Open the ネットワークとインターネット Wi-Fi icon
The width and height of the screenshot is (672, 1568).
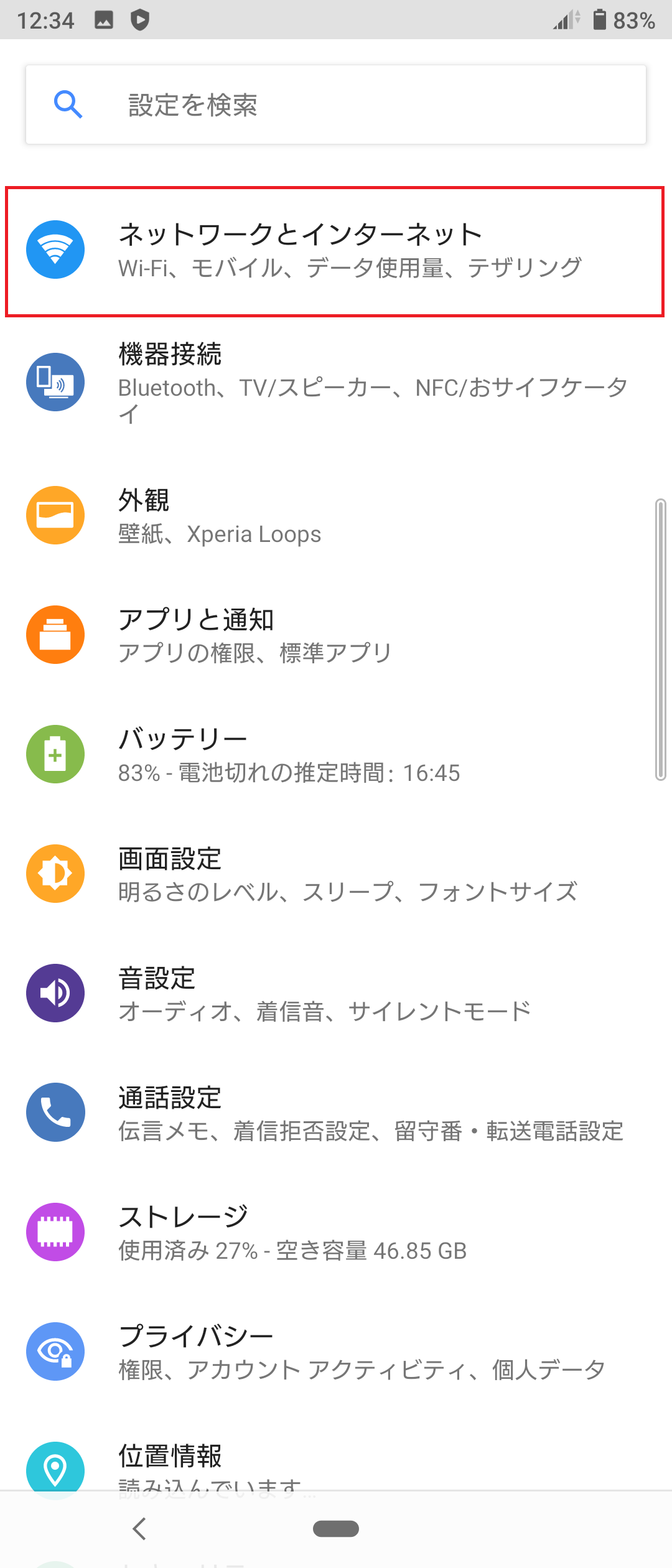[55, 250]
